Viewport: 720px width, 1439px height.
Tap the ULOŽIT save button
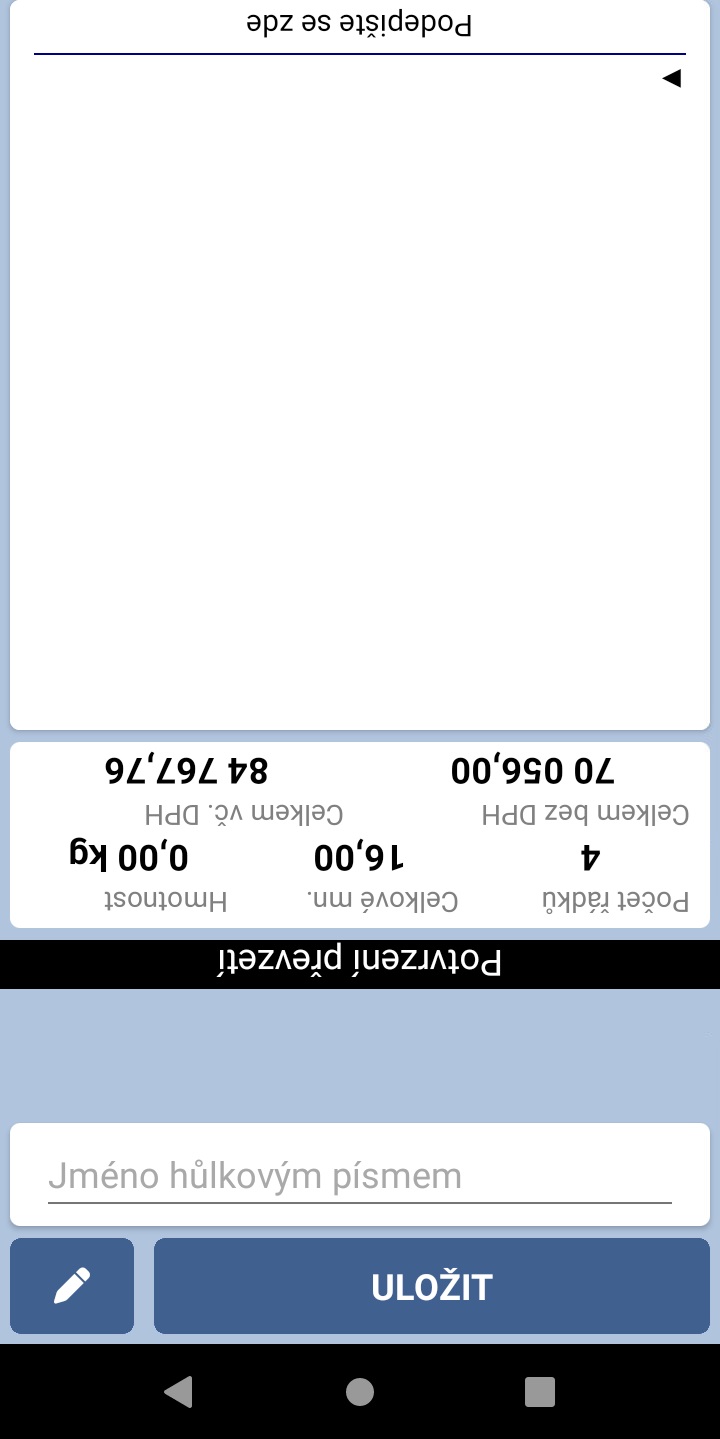[x=432, y=1286]
